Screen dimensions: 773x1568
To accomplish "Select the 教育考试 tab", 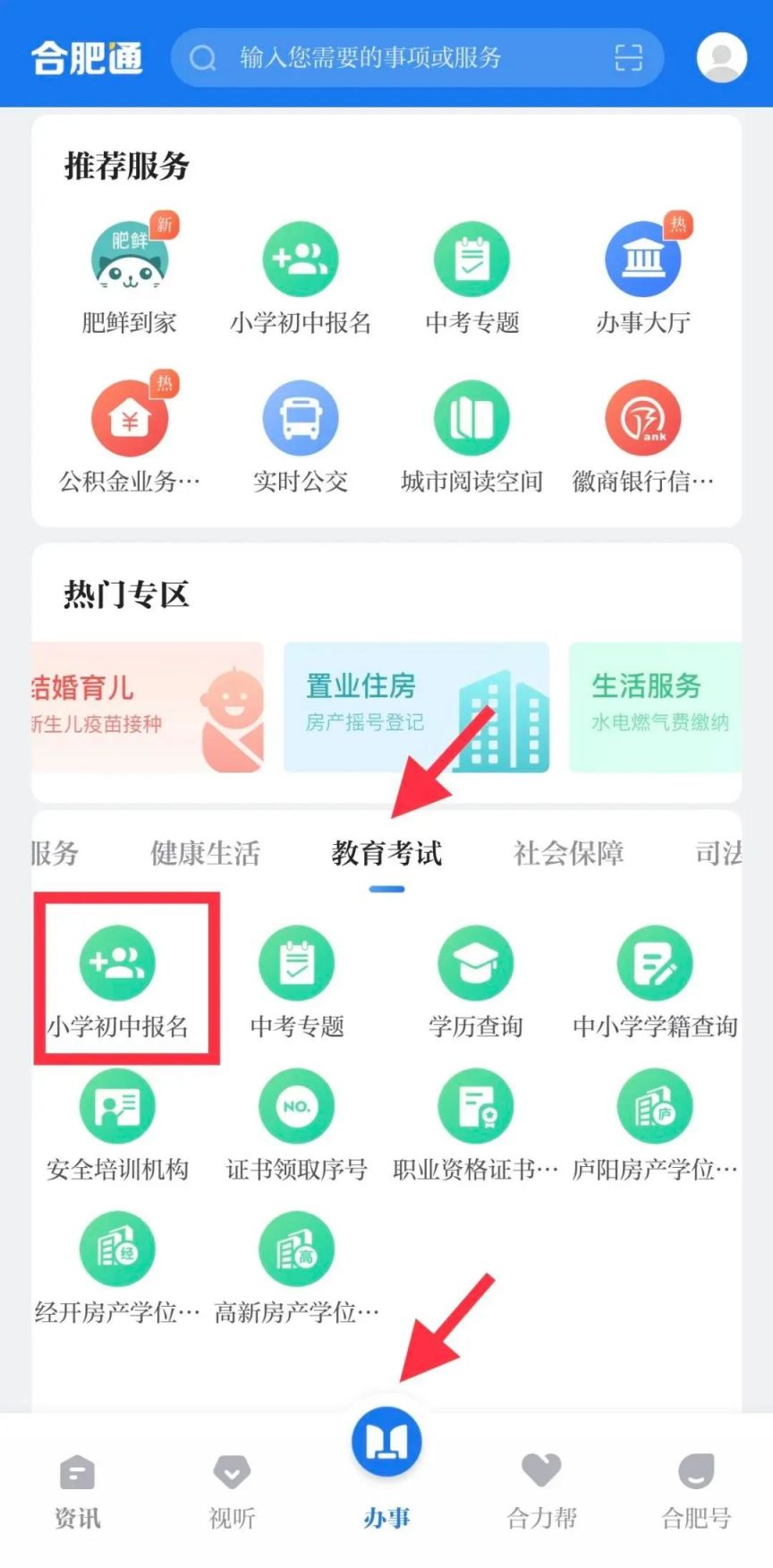I will [x=386, y=854].
